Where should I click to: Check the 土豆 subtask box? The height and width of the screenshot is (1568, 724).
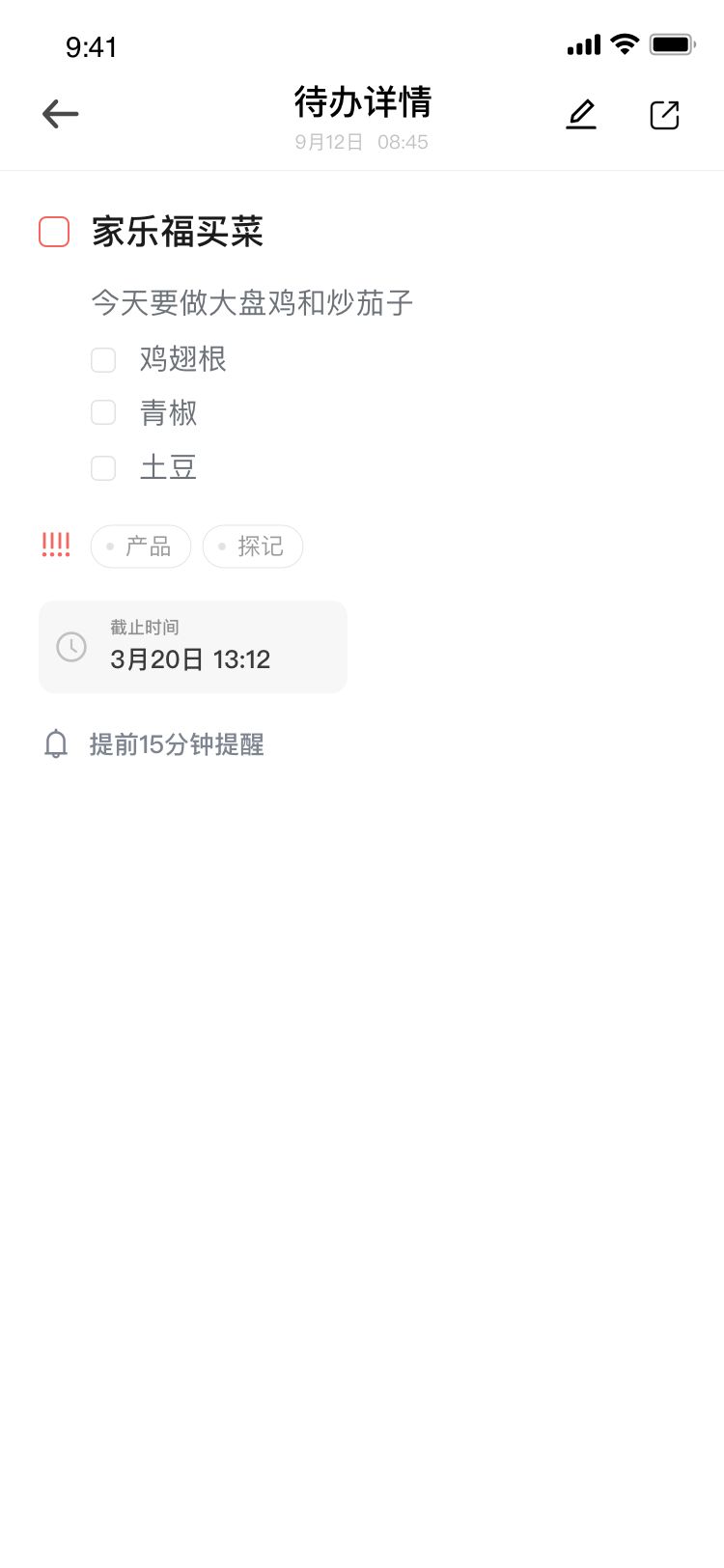tap(103, 468)
